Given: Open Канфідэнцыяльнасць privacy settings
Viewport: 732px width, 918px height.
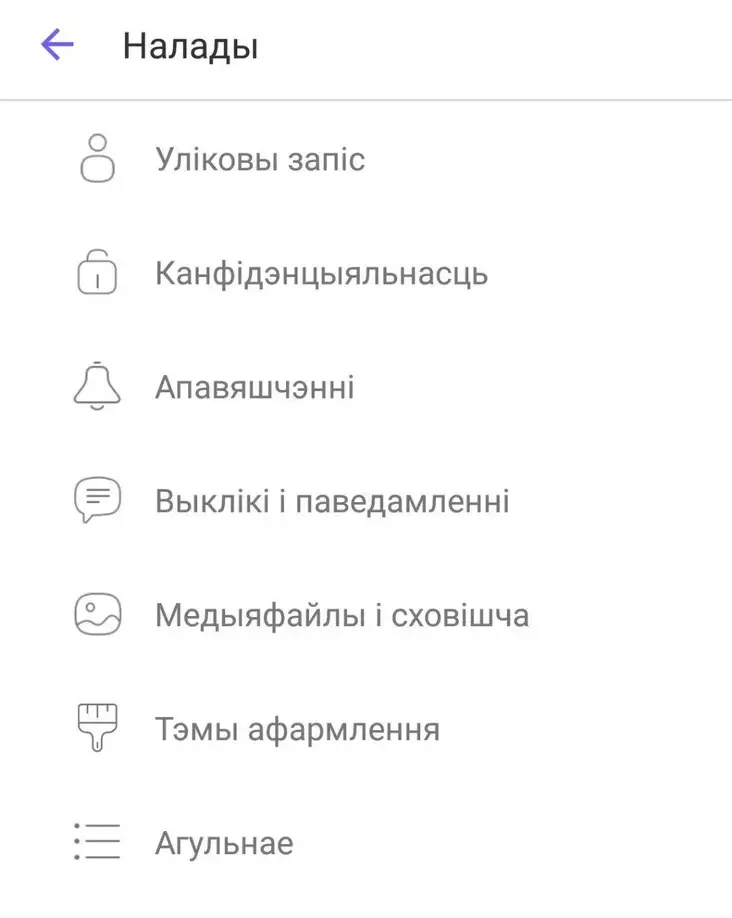Looking at the screenshot, I should 320,273.
